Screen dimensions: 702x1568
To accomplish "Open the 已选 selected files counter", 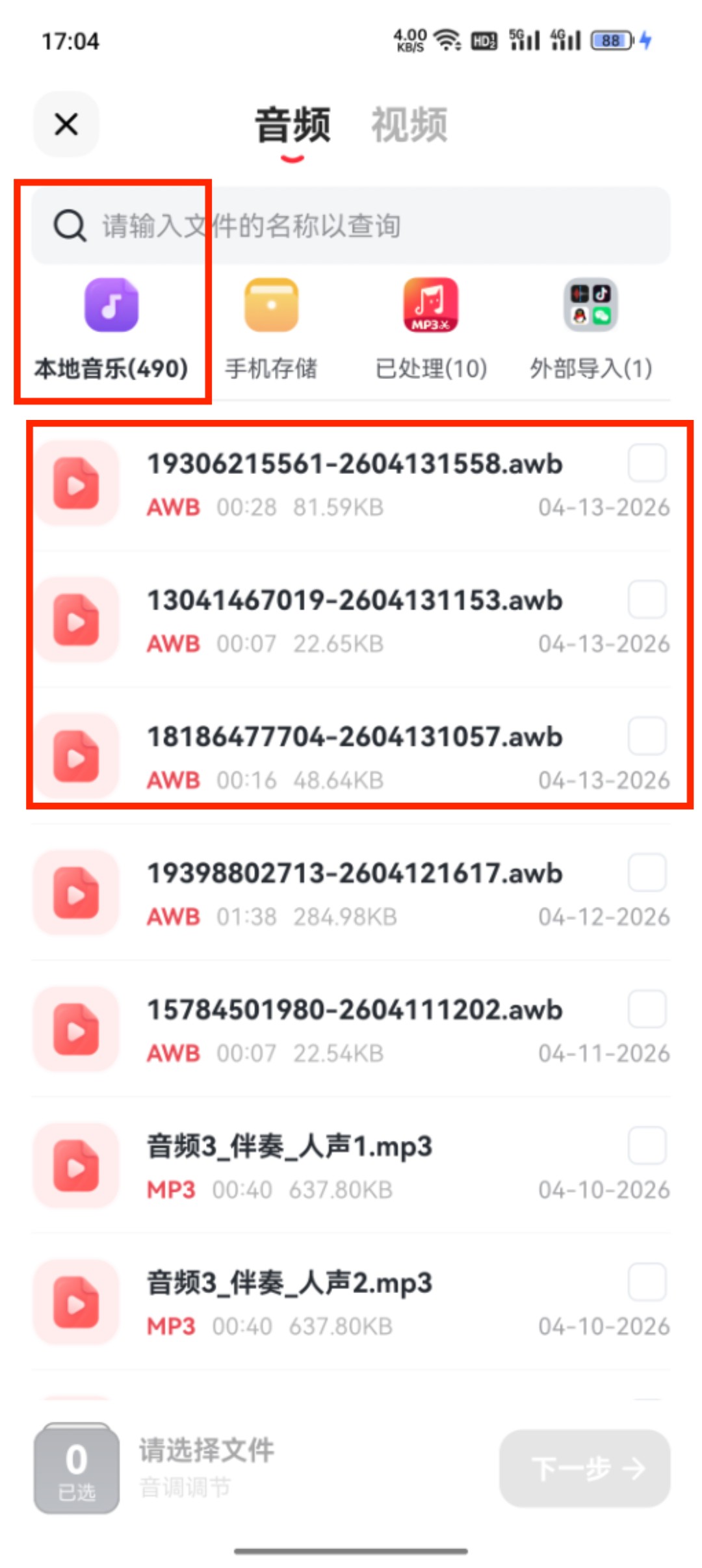I will 77,1468.
